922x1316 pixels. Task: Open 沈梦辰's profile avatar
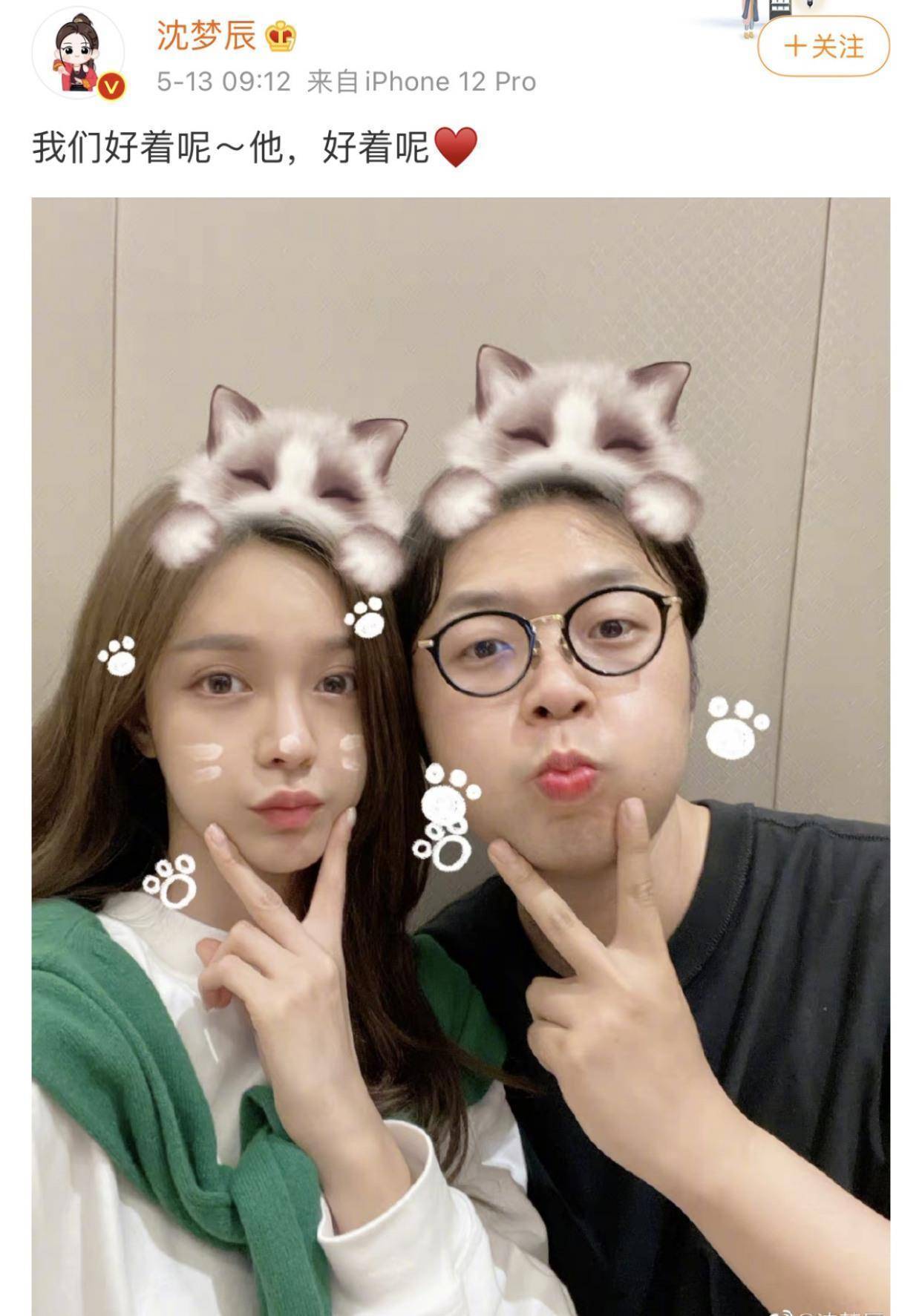77,53
